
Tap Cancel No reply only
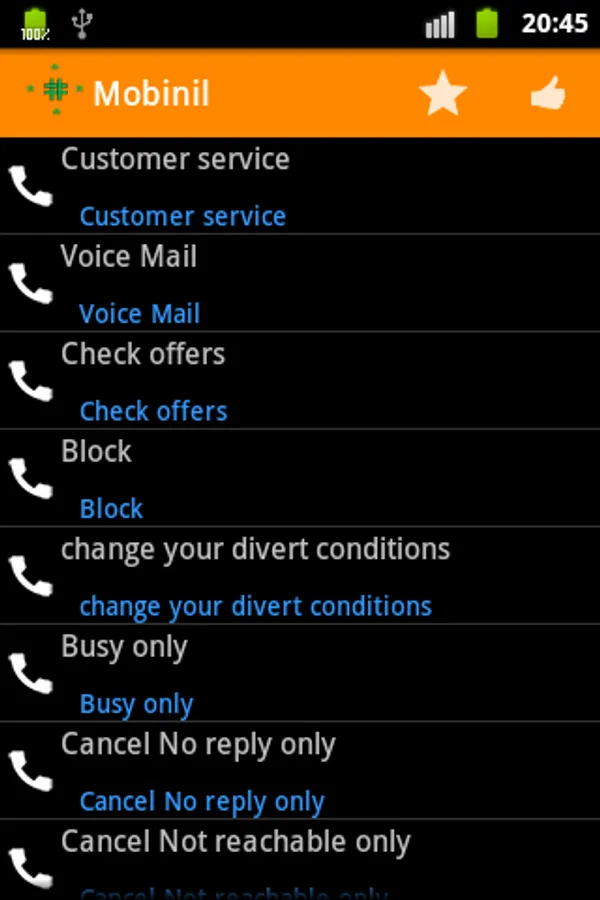(x=300, y=771)
